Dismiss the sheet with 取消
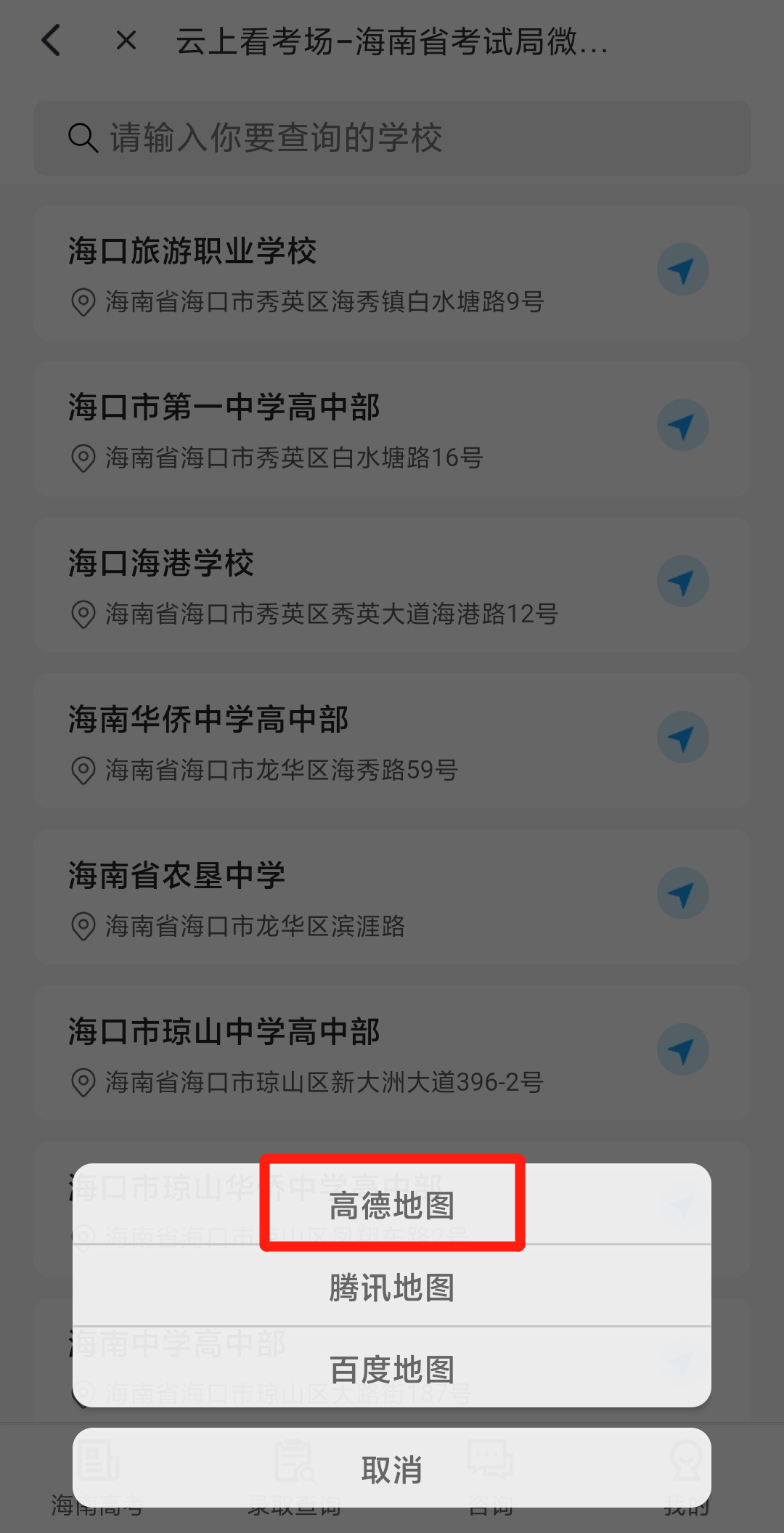The width and height of the screenshot is (784, 1533). point(392,1470)
